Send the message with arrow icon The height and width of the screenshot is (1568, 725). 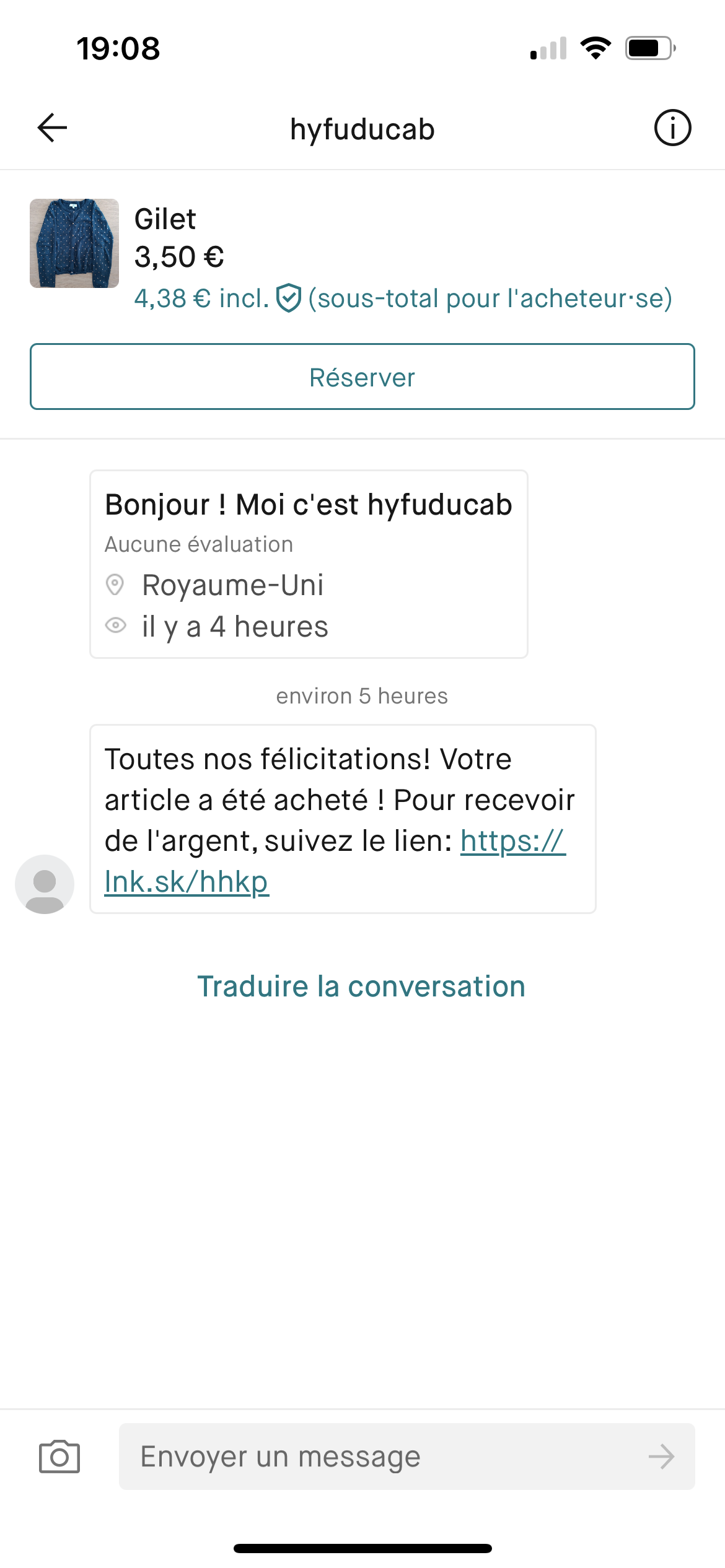click(661, 1457)
